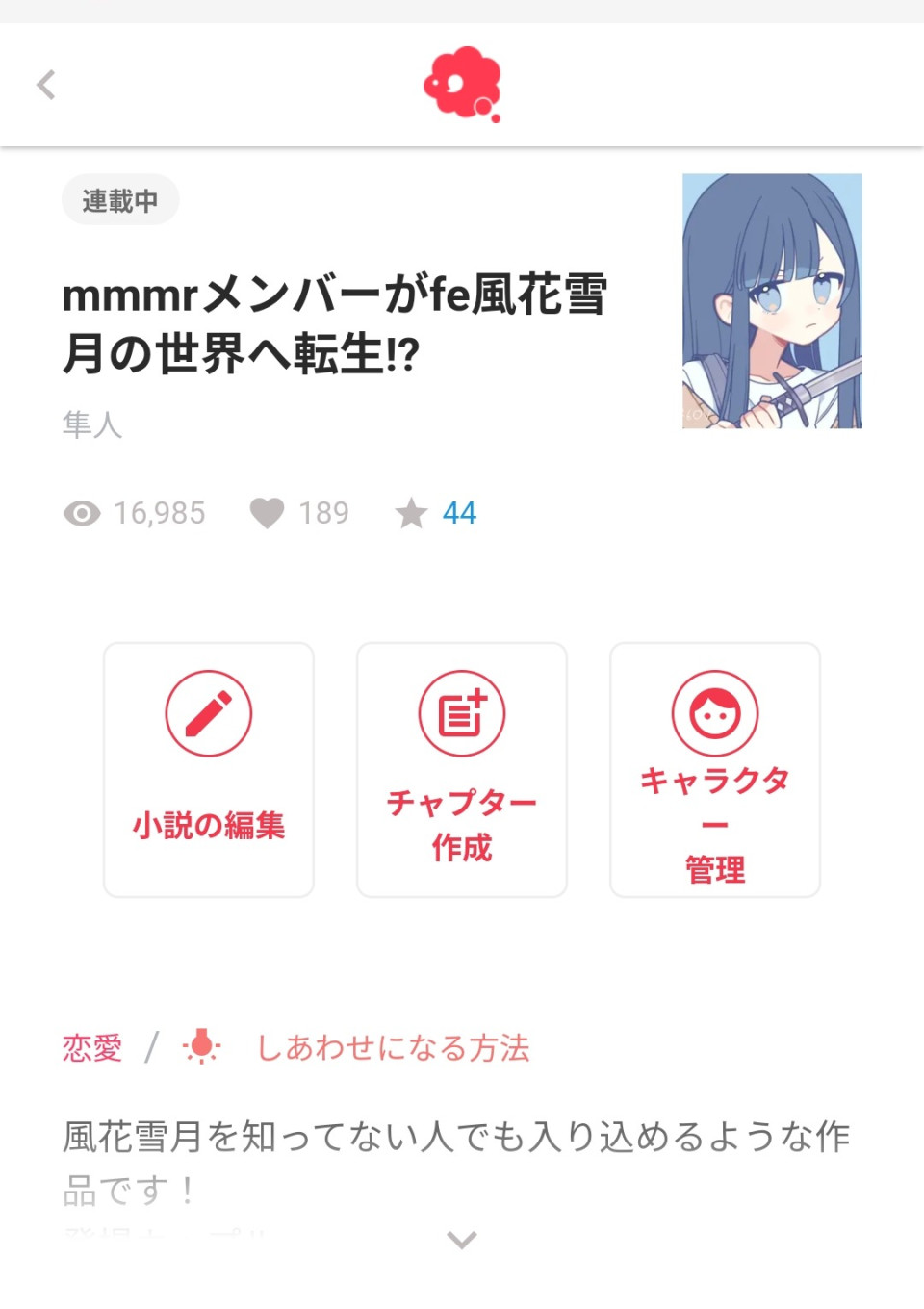The image size is (924, 1309).
Task: Click the eye icon showing view count
Action: pyautogui.click(x=83, y=513)
